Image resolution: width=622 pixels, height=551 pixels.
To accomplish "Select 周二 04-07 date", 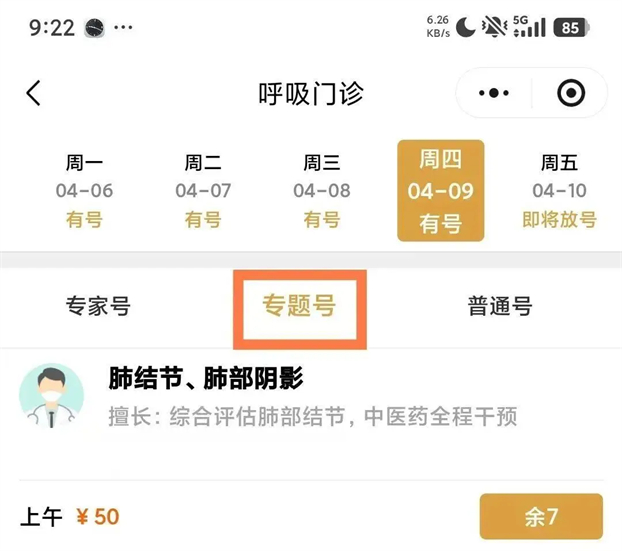I will coord(203,190).
